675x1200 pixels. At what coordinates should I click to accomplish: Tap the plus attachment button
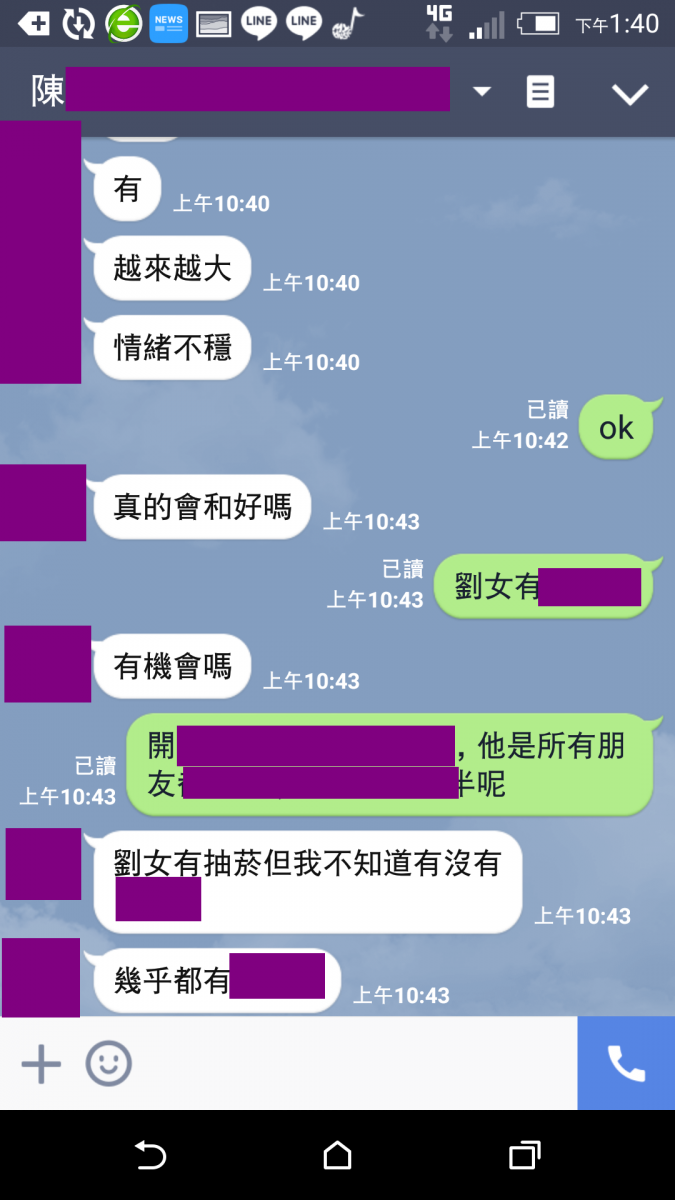pos(41,1064)
